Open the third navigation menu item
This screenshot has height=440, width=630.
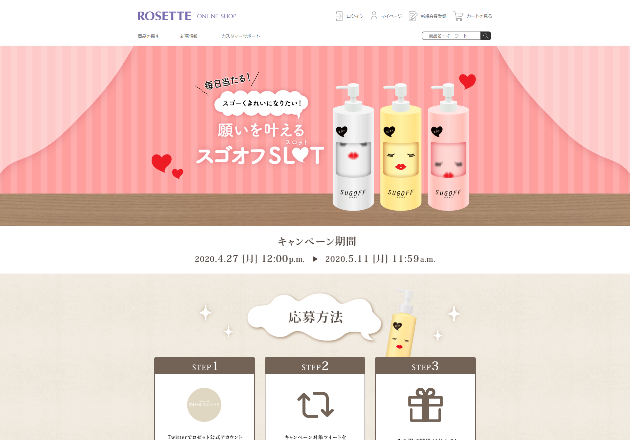click(240, 35)
